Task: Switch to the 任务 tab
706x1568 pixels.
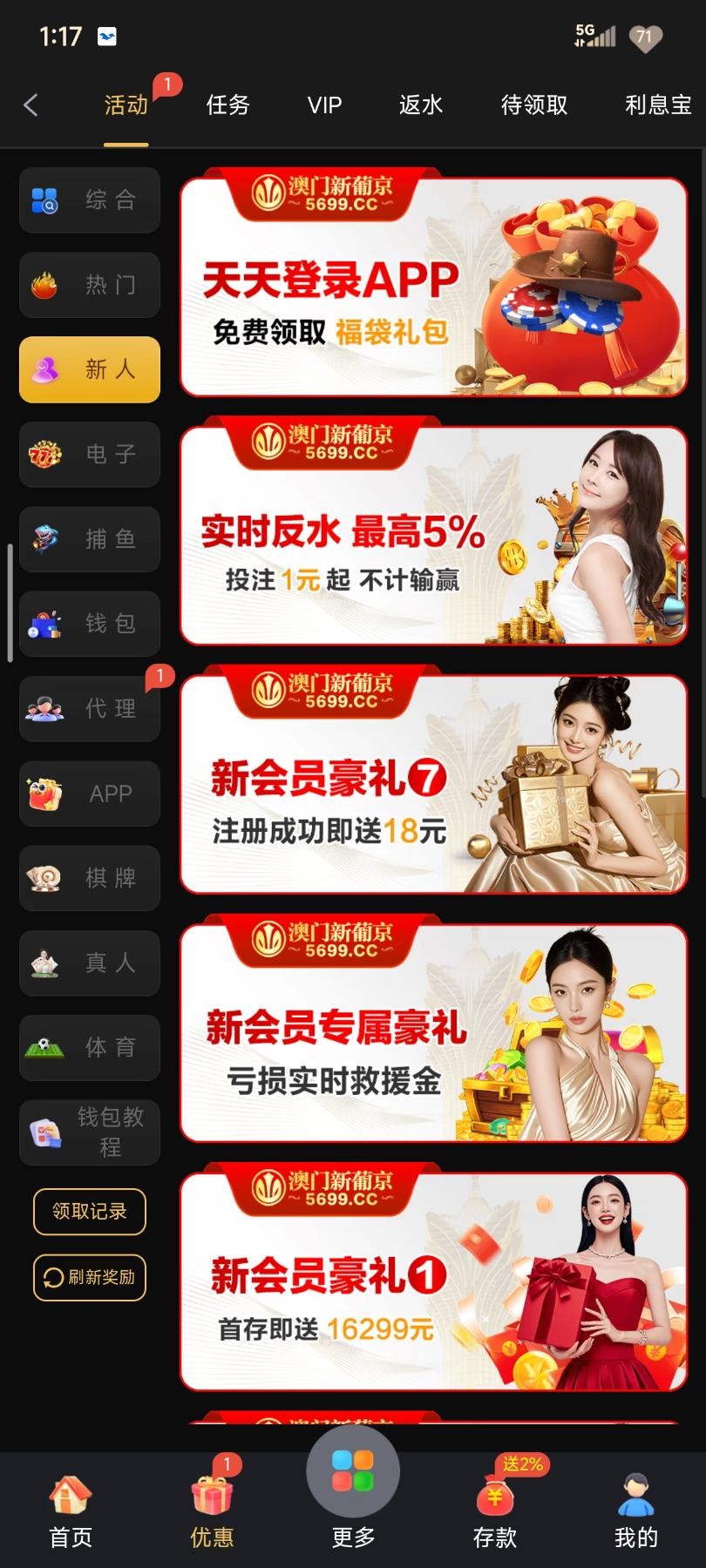Action: tap(227, 105)
